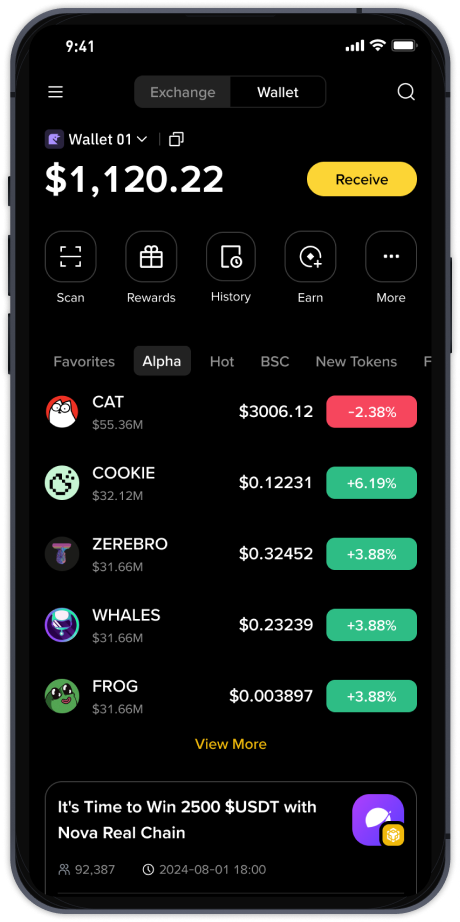Open the search icon
Viewport: 460px width, 922px height.
[x=406, y=92]
